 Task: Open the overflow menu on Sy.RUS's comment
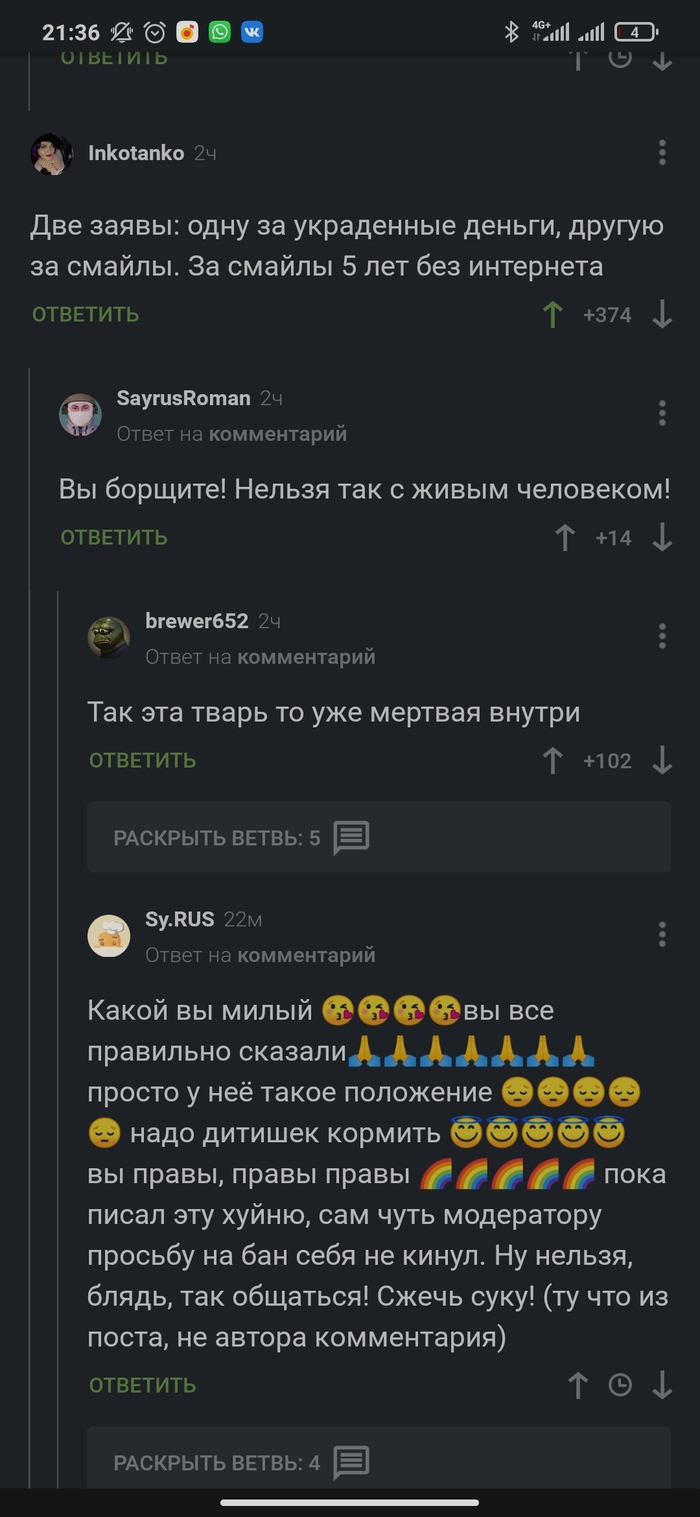(x=662, y=934)
